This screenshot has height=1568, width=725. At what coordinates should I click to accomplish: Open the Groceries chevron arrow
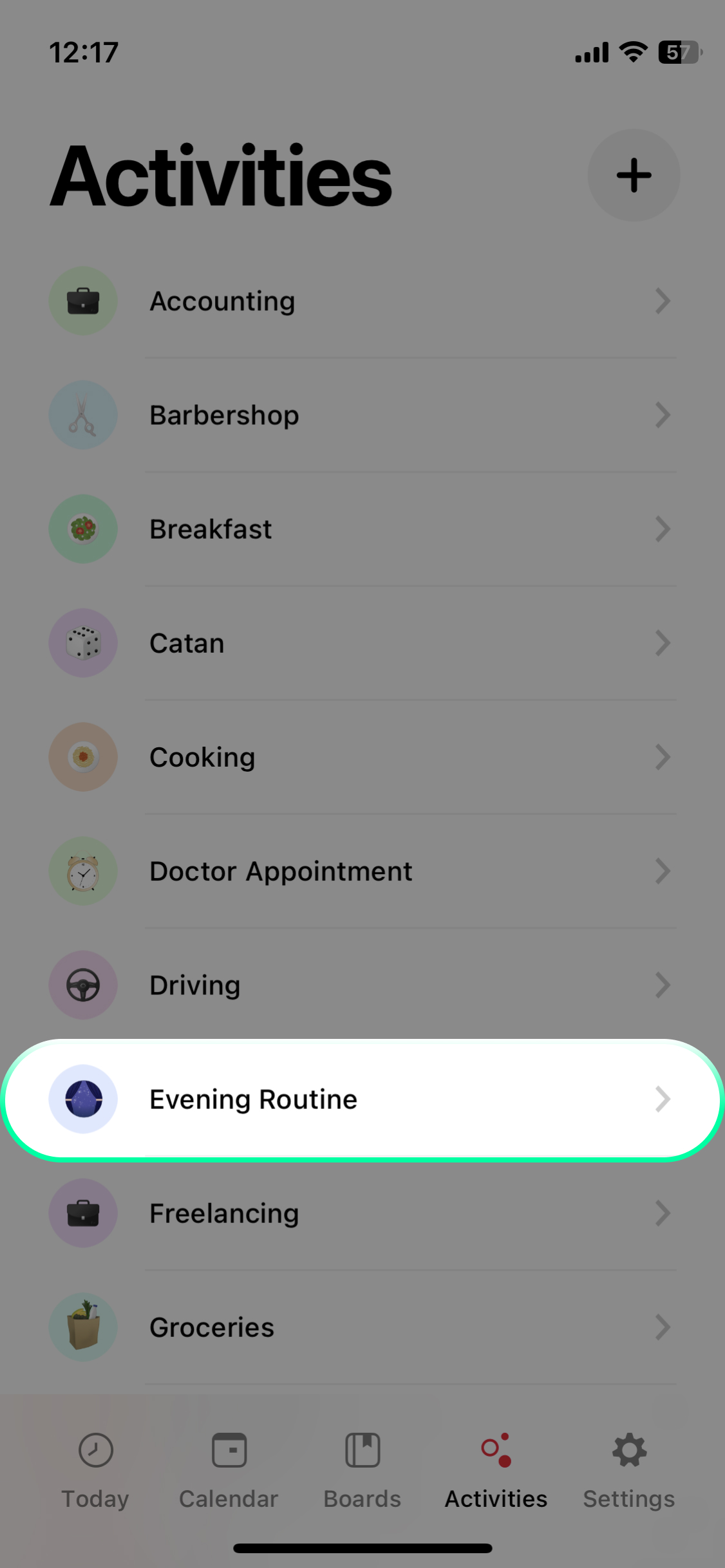[x=663, y=1327]
